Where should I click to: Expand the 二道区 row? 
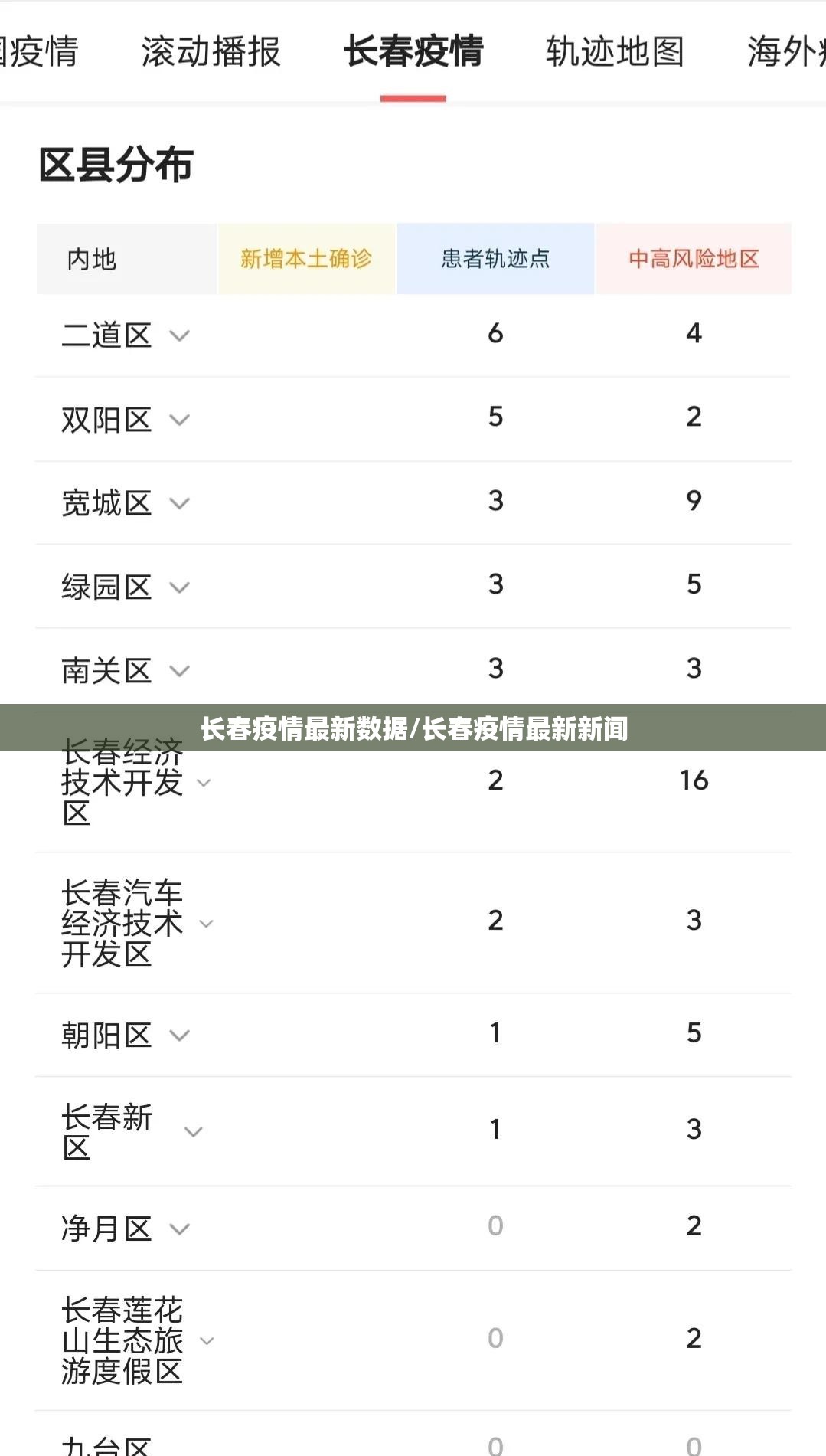tap(179, 335)
